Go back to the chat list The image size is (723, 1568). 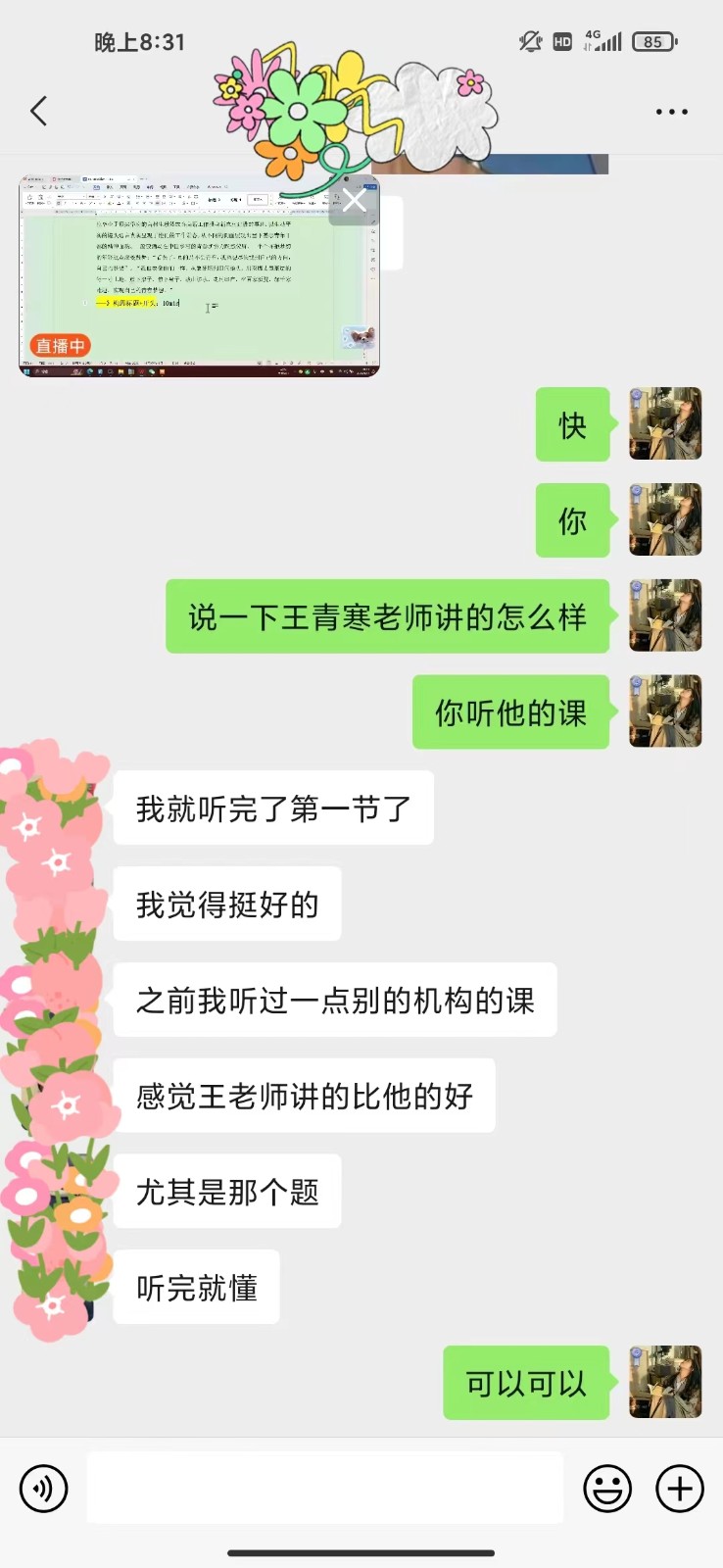[39, 111]
